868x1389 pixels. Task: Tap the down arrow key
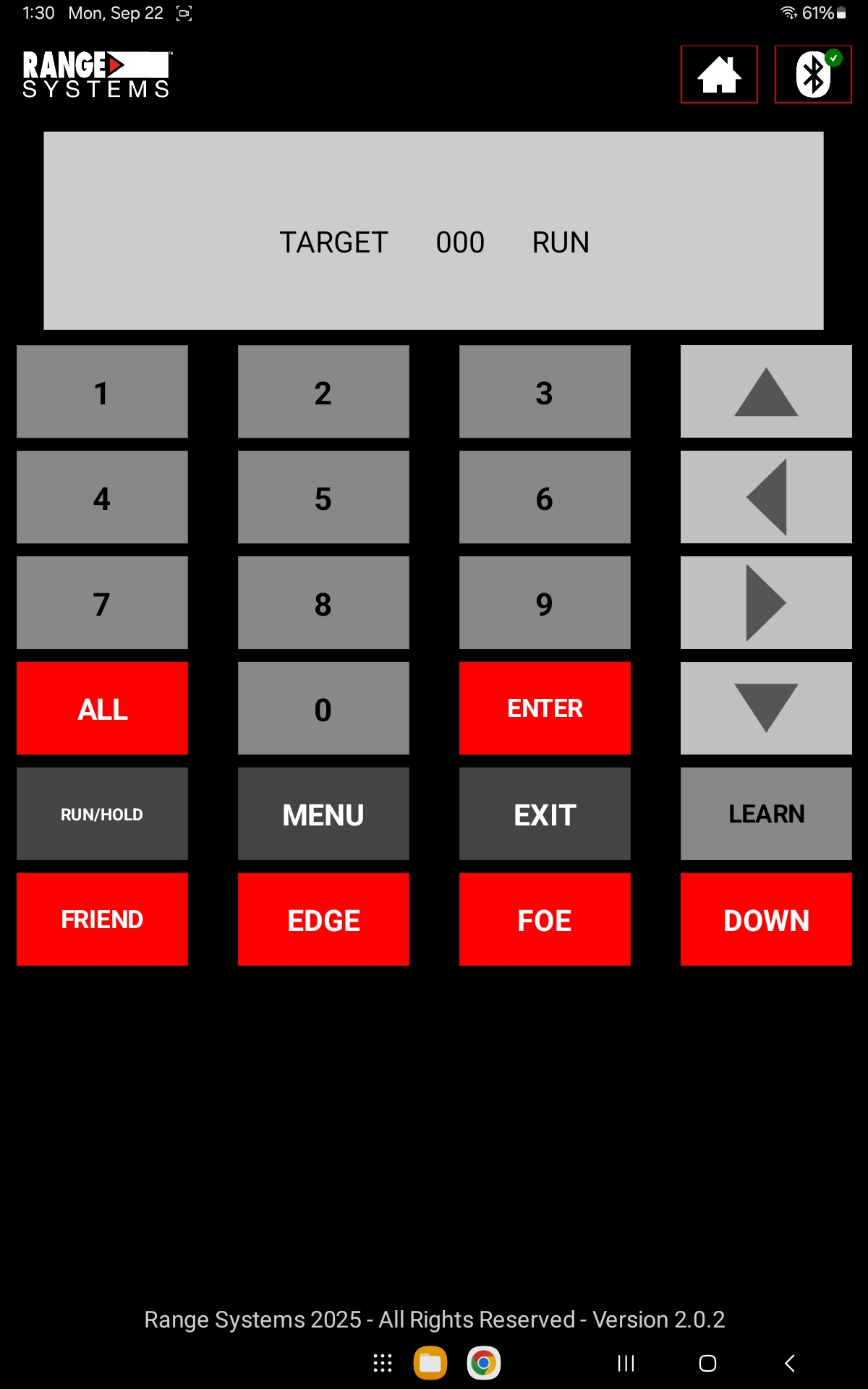coord(766,708)
